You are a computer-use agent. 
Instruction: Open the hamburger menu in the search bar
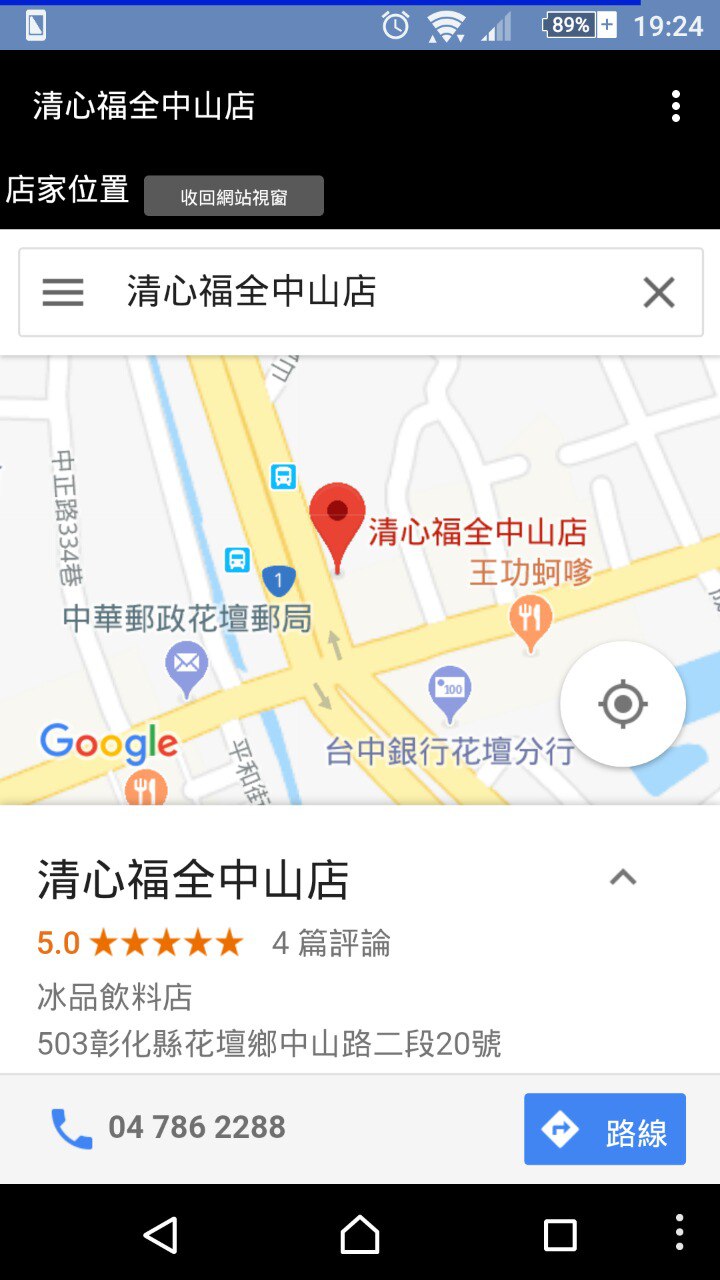[63, 292]
